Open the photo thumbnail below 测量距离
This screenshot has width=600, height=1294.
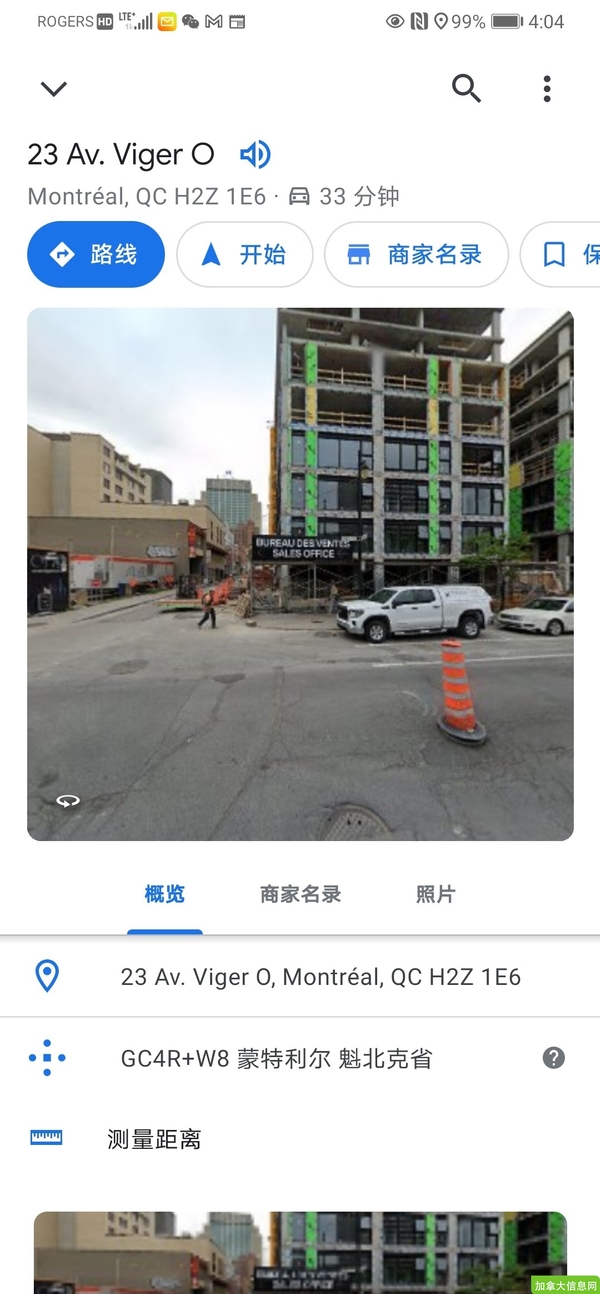point(300,1253)
